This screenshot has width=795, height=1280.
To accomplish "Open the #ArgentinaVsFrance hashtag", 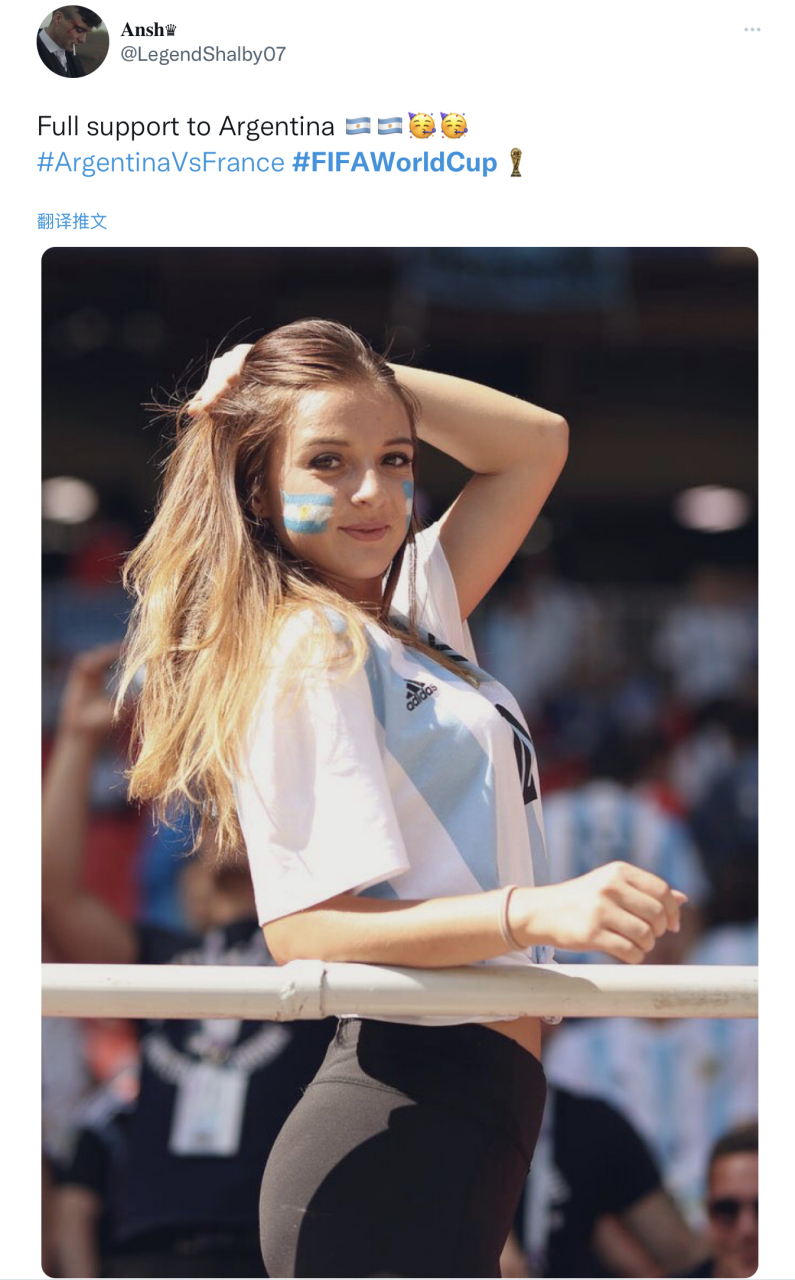I will tap(161, 163).
